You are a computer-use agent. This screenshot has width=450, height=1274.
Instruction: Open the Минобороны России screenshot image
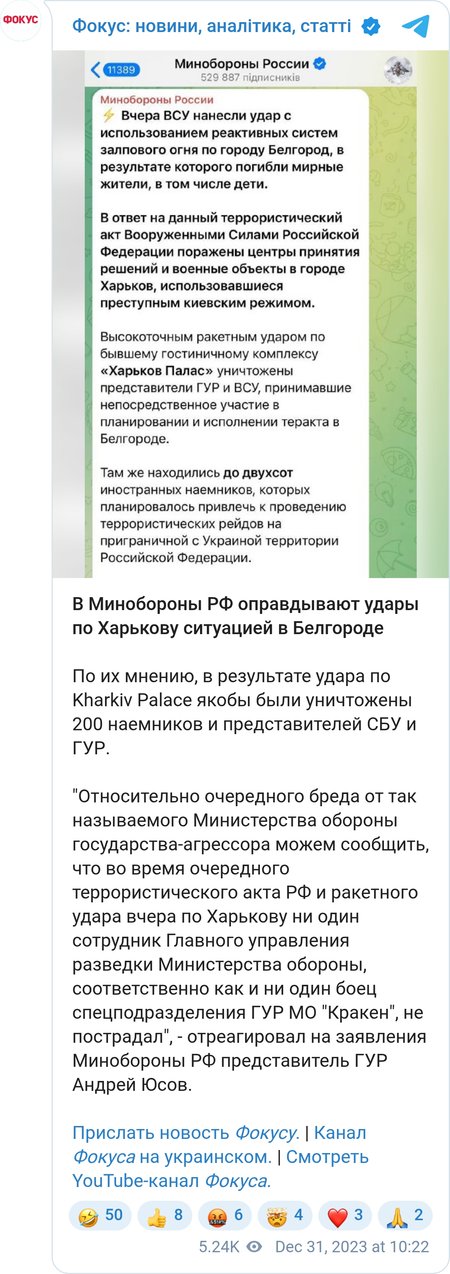[x=250, y=314]
